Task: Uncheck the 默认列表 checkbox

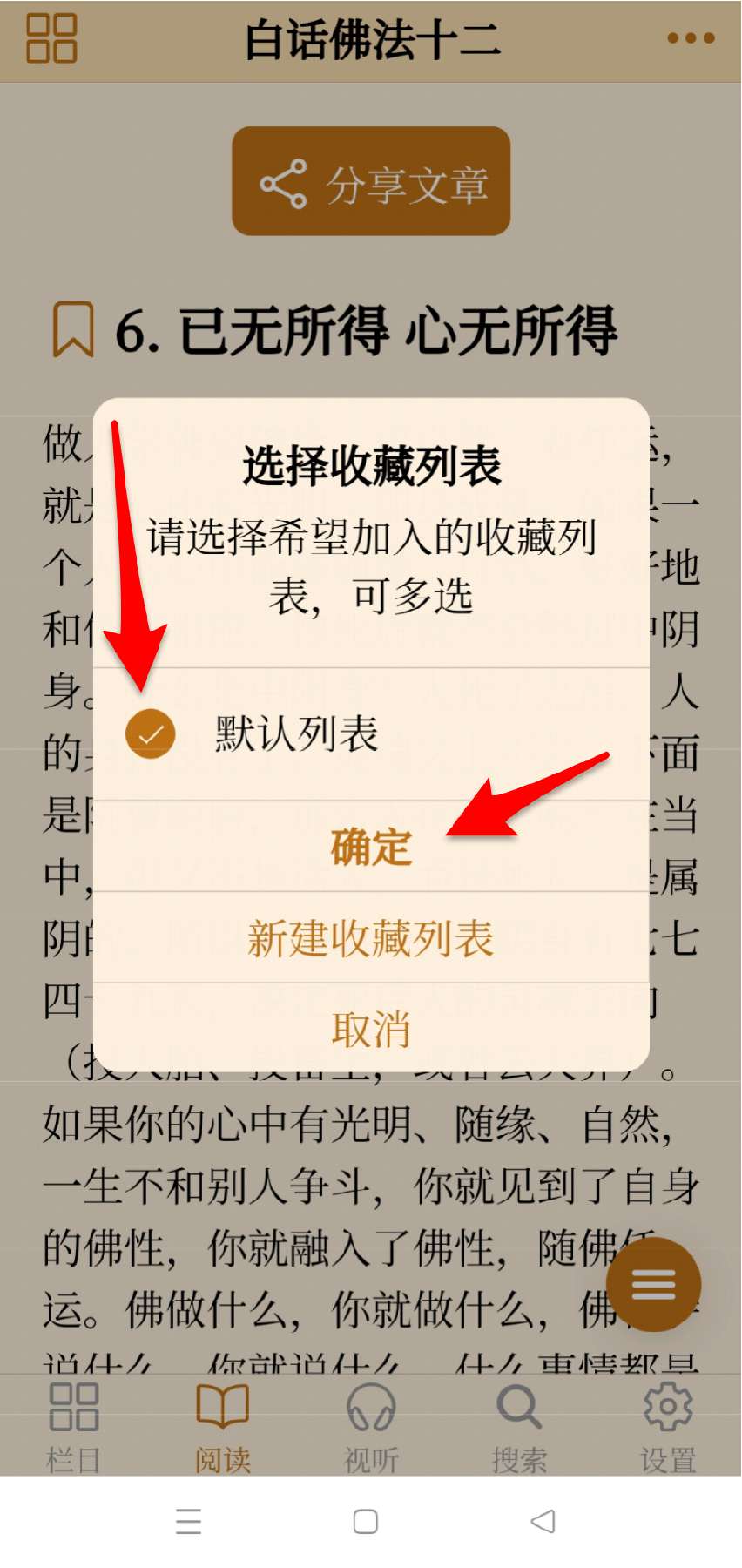Action: 151,734
